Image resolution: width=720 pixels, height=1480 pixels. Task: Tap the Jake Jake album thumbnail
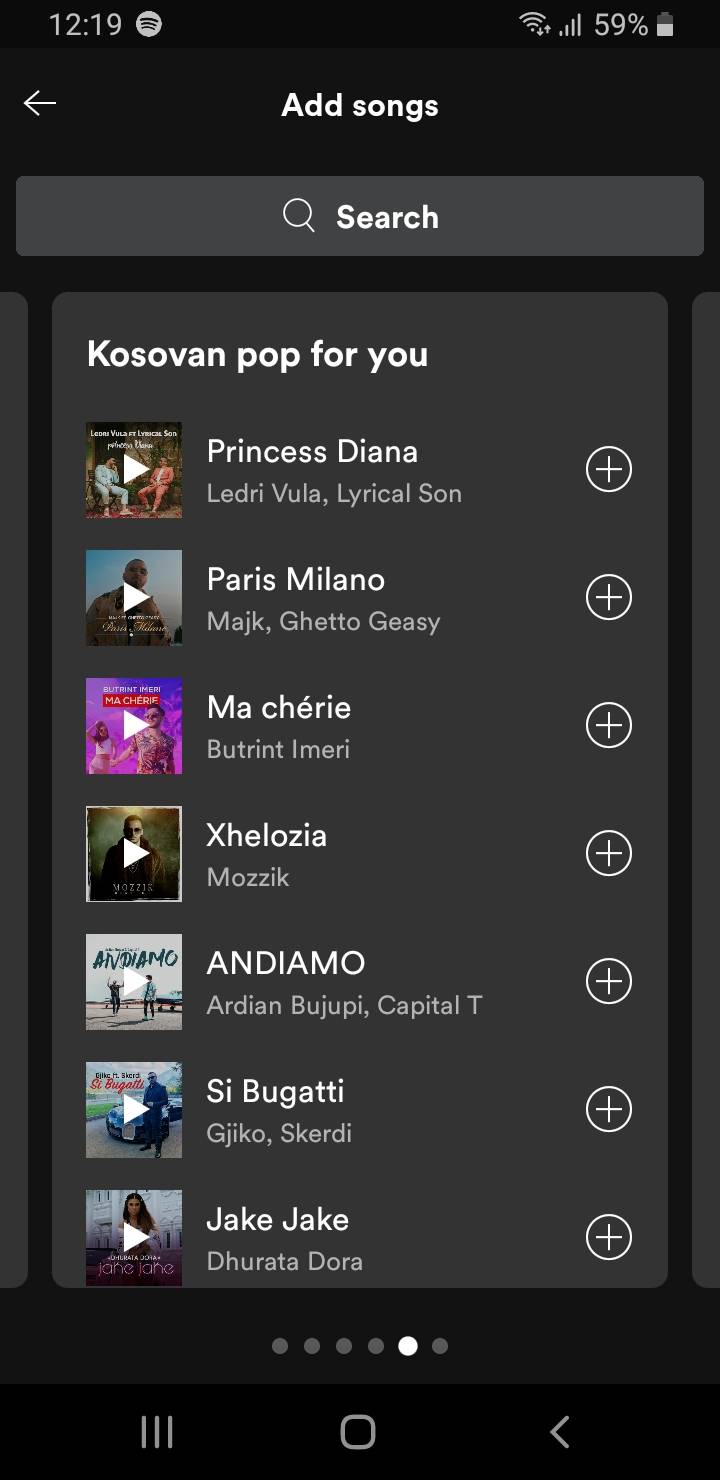point(134,1237)
